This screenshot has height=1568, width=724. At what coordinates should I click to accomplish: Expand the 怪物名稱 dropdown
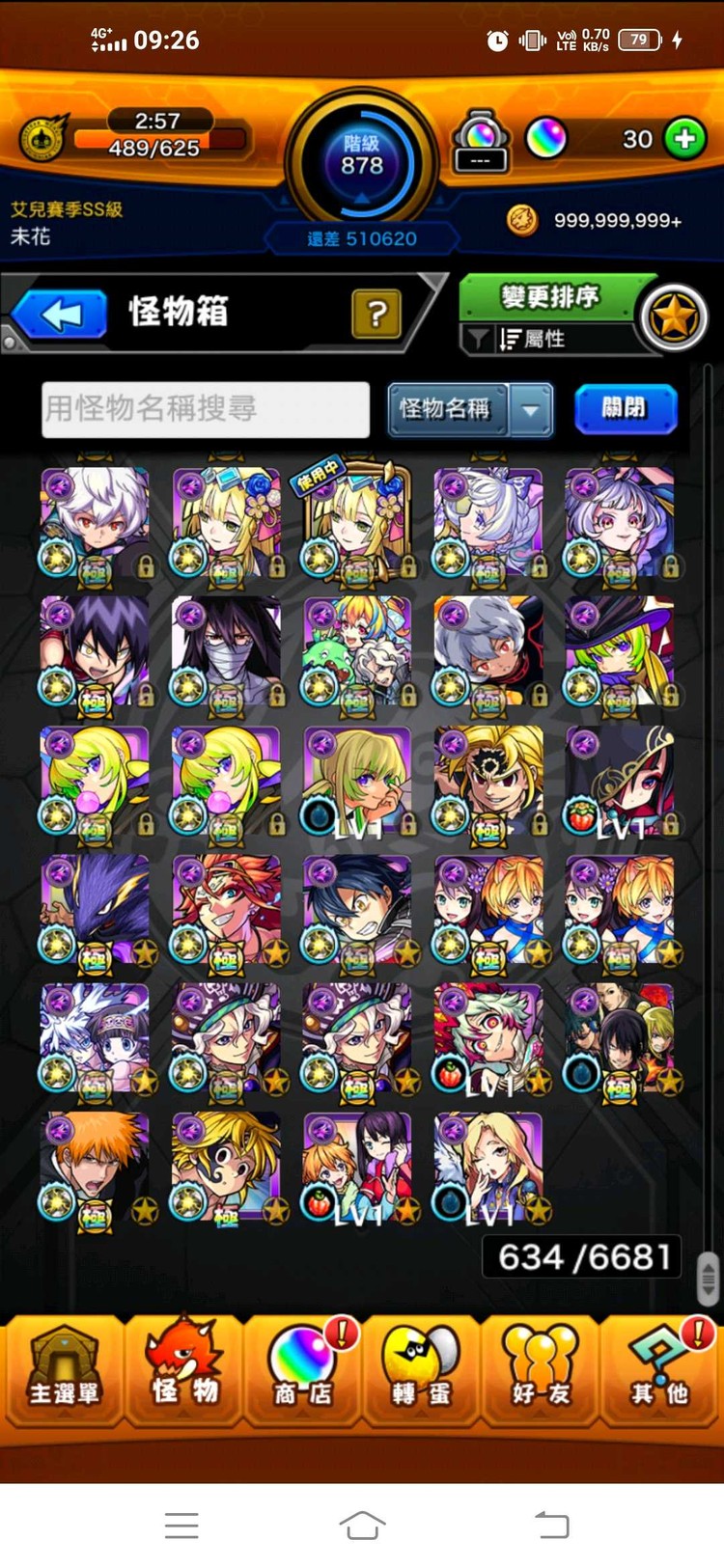pos(530,409)
